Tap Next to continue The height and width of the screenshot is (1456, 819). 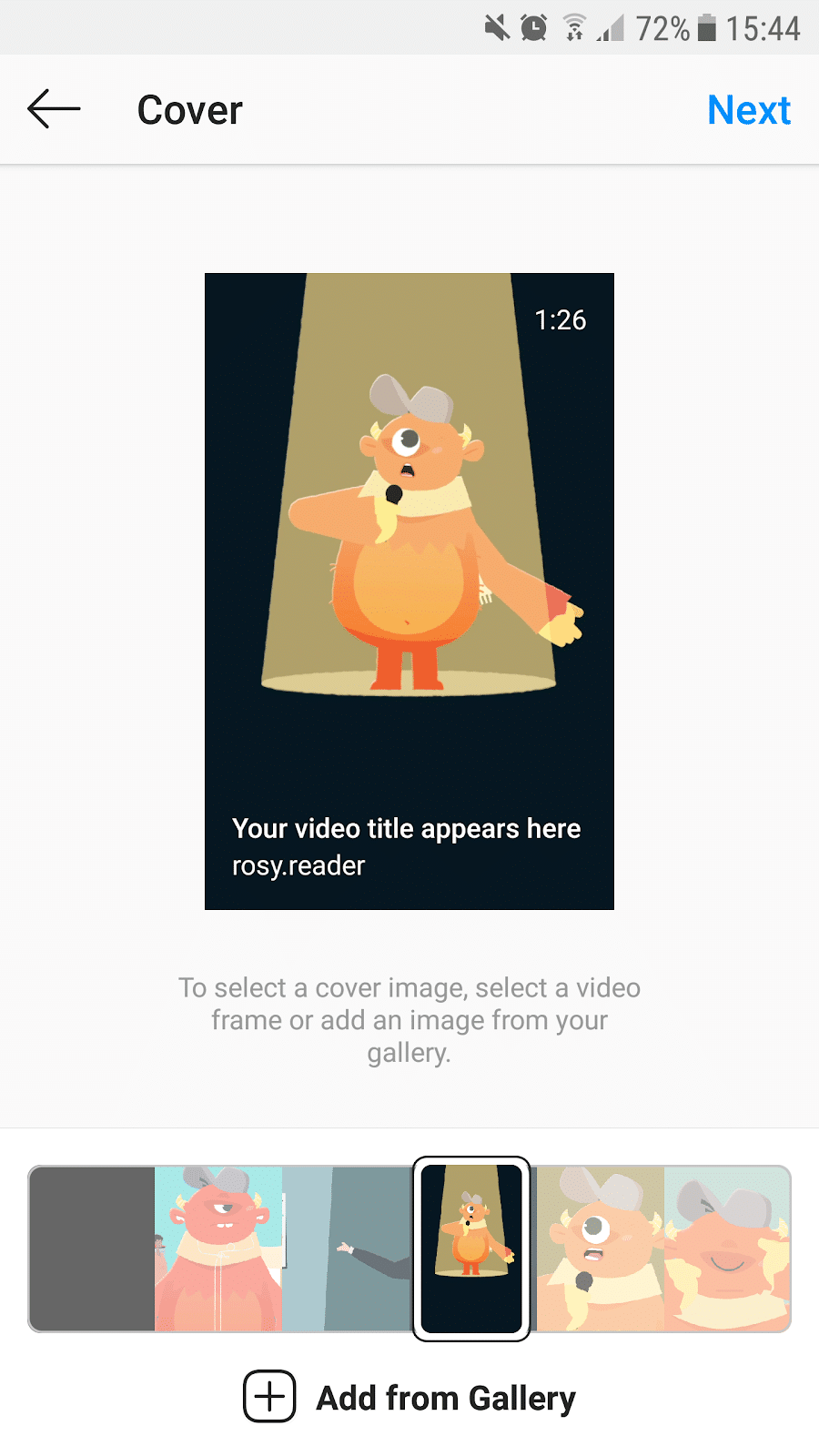click(x=748, y=110)
